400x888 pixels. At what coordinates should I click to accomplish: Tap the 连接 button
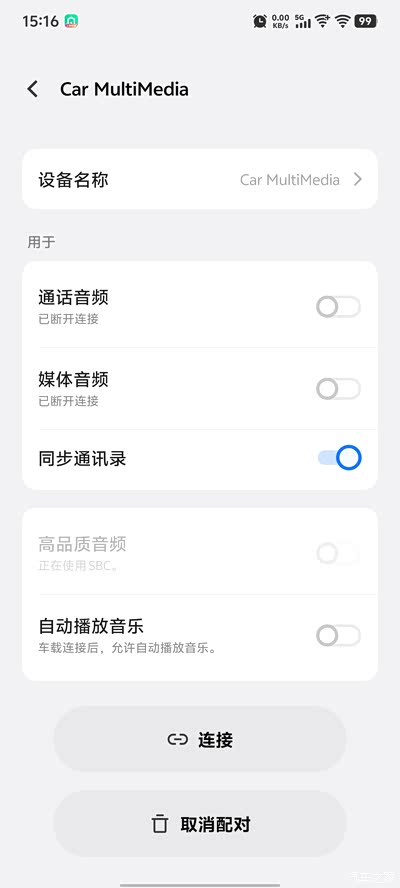pyautogui.click(x=199, y=739)
